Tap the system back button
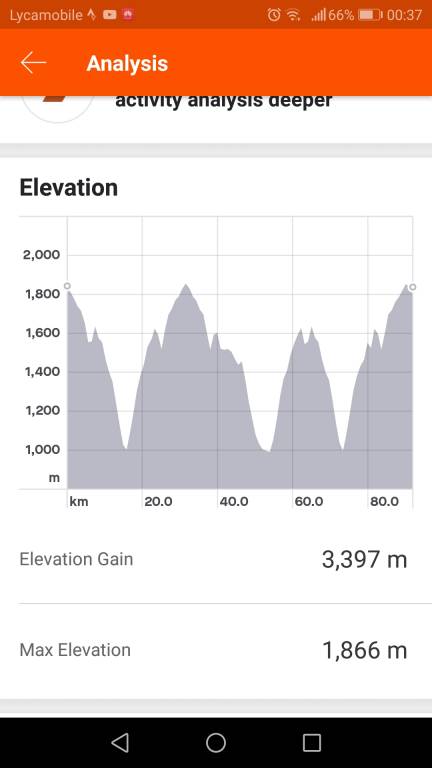Image resolution: width=432 pixels, height=768 pixels. [120, 743]
